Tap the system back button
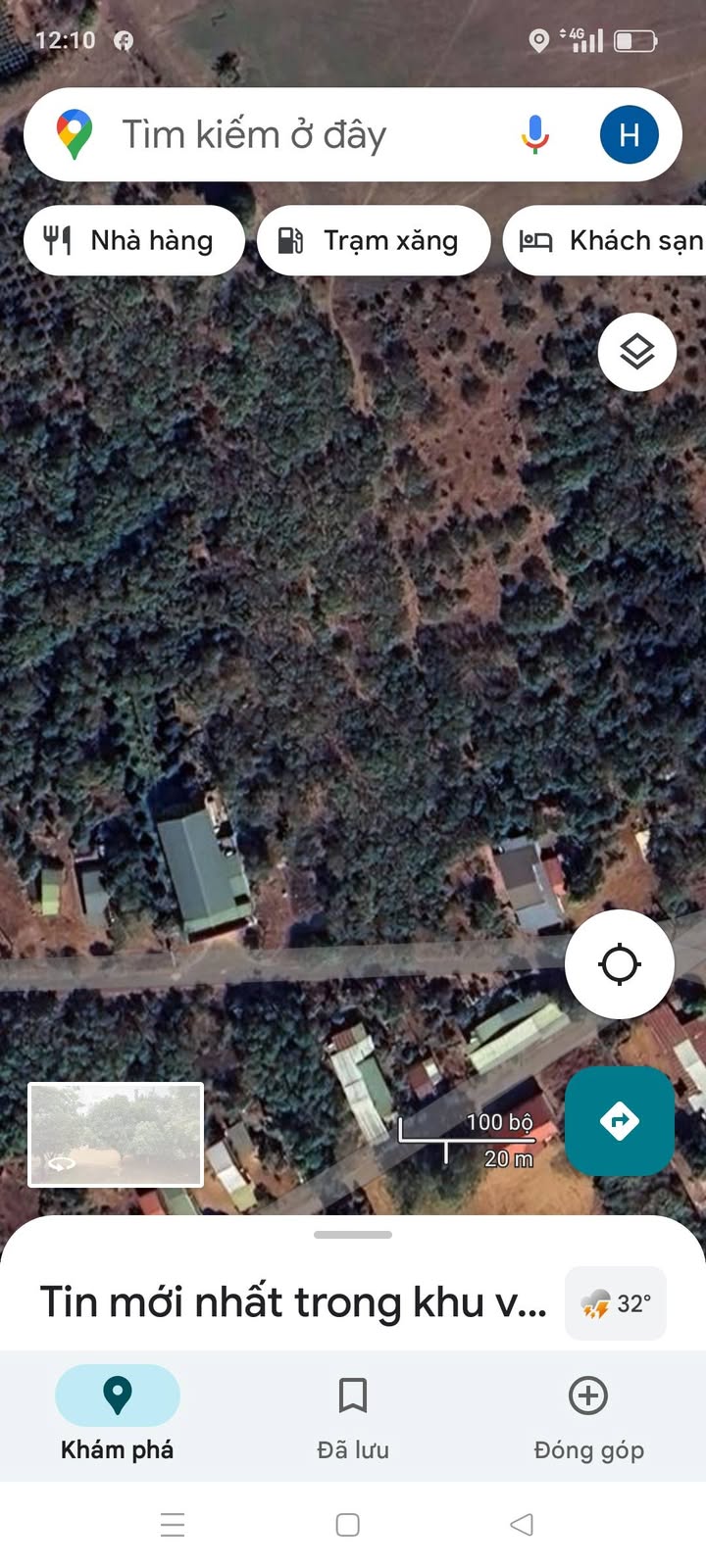This screenshot has height=1568, width=706. click(522, 1524)
